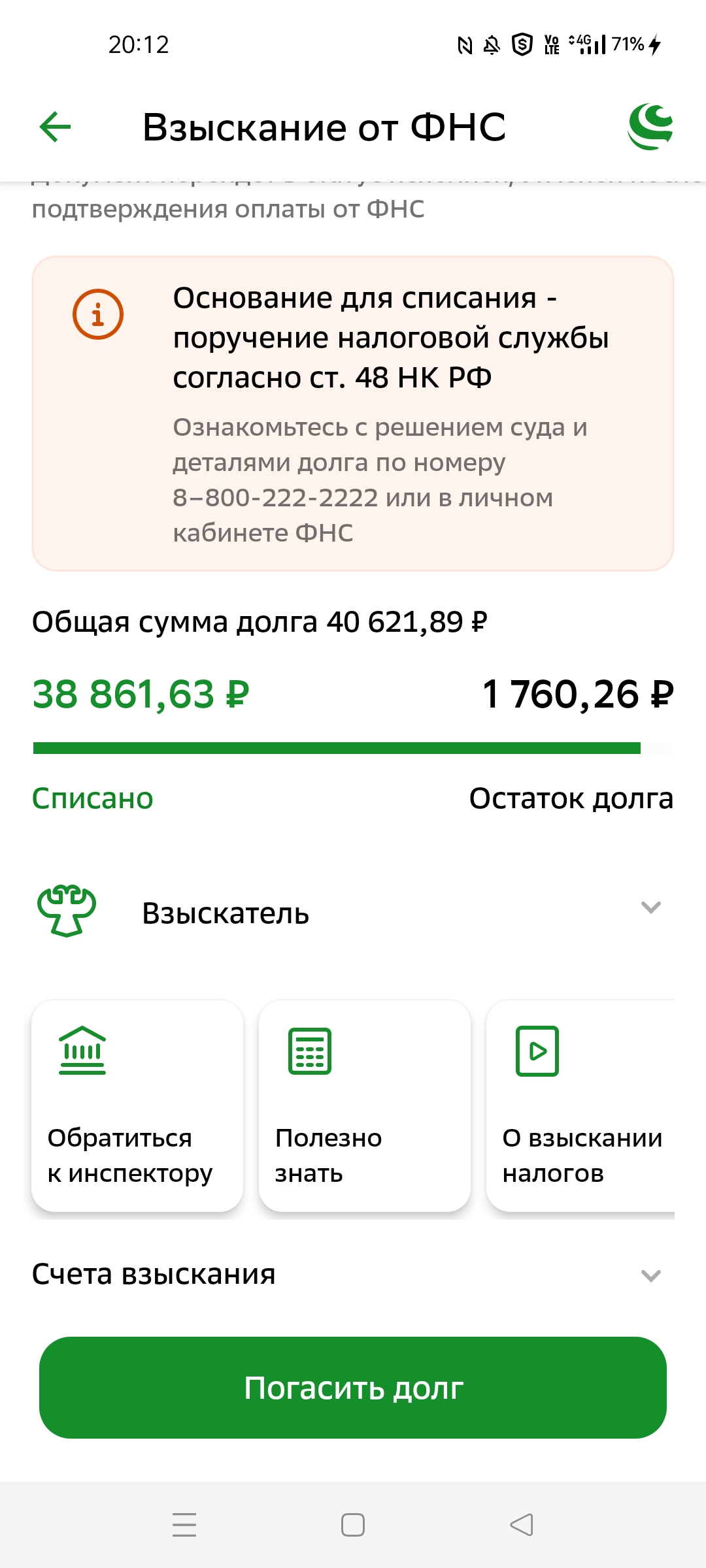Open the Обратиться к инспектору card
The image size is (706, 1568).
click(137, 1105)
